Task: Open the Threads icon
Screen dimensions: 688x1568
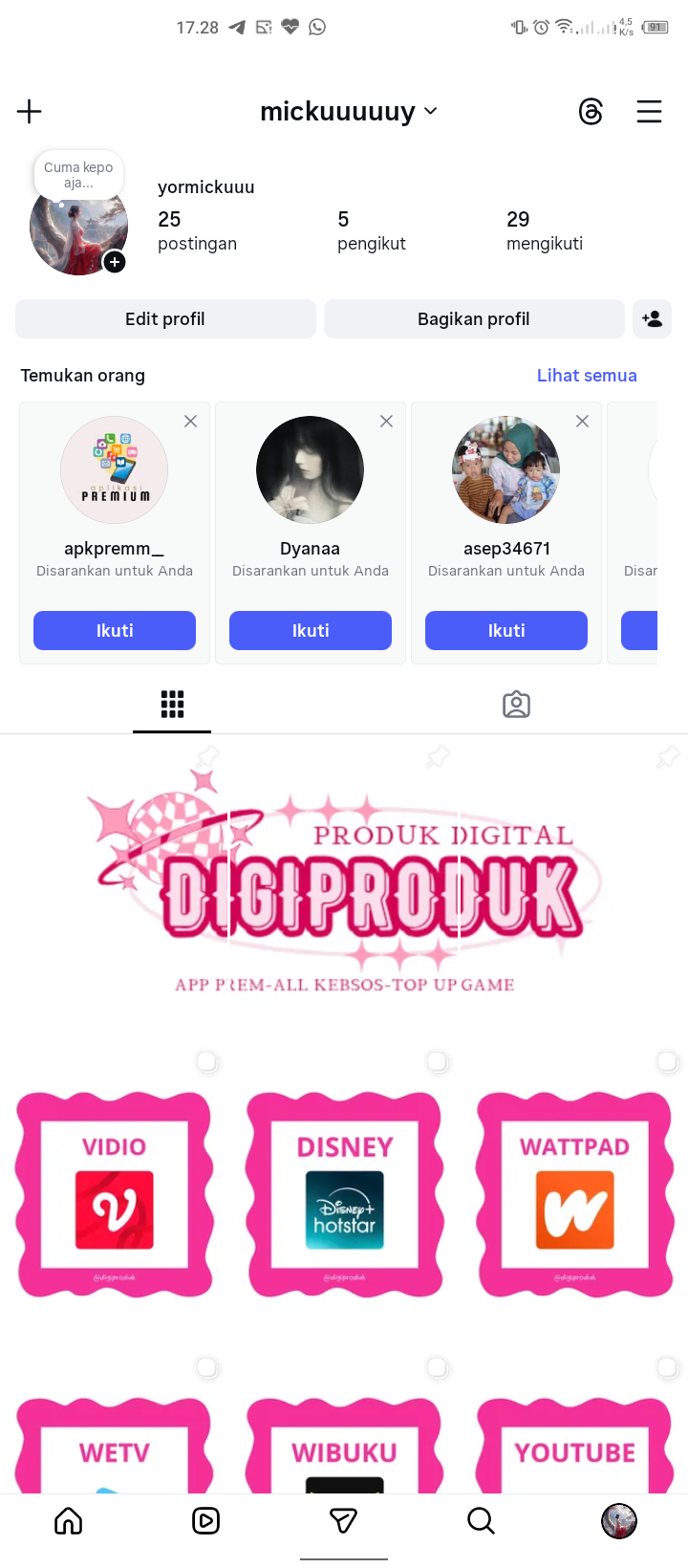Action: click(x=591, y=112)
